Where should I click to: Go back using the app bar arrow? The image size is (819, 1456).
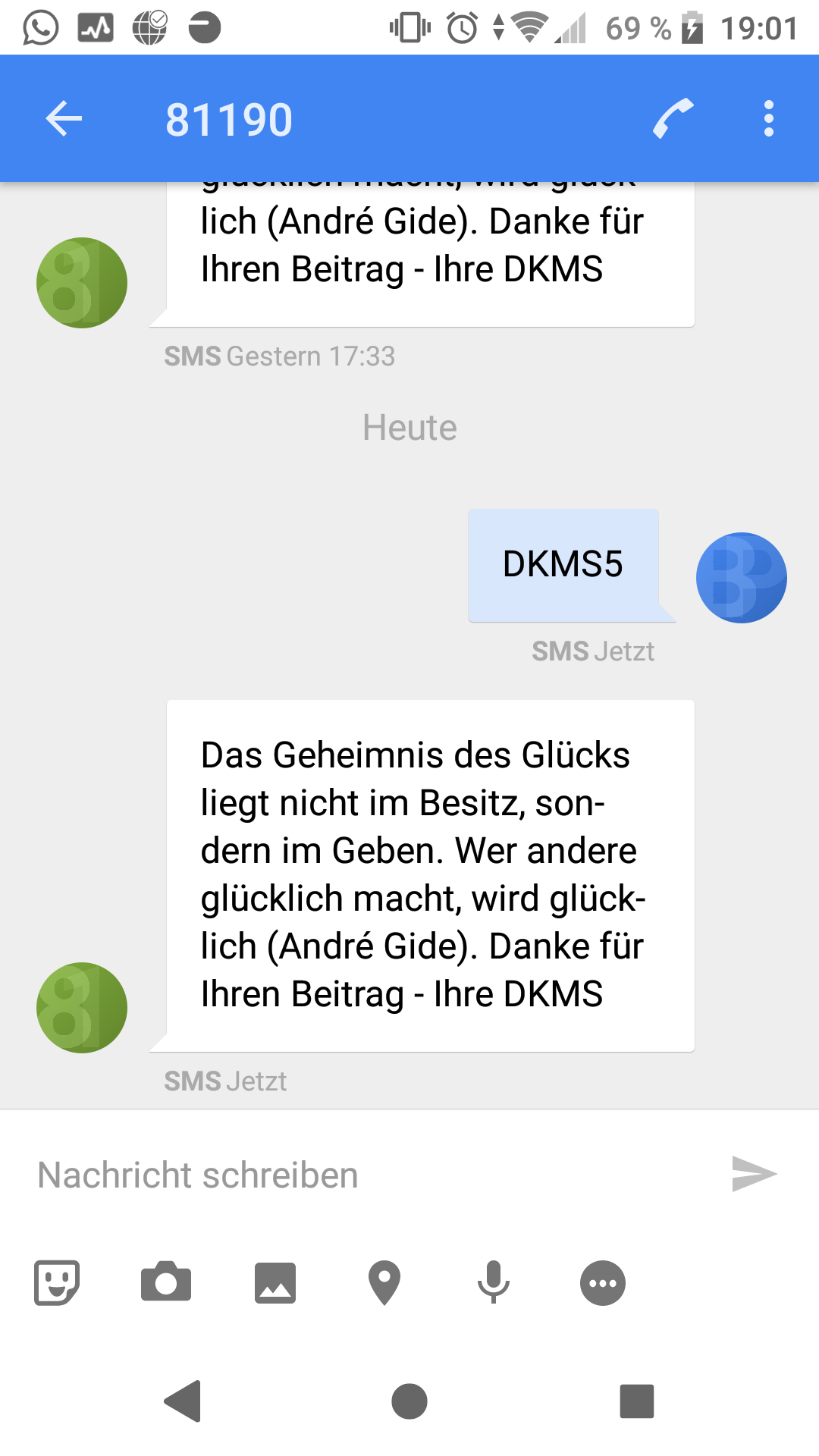[x=64, y=119]
